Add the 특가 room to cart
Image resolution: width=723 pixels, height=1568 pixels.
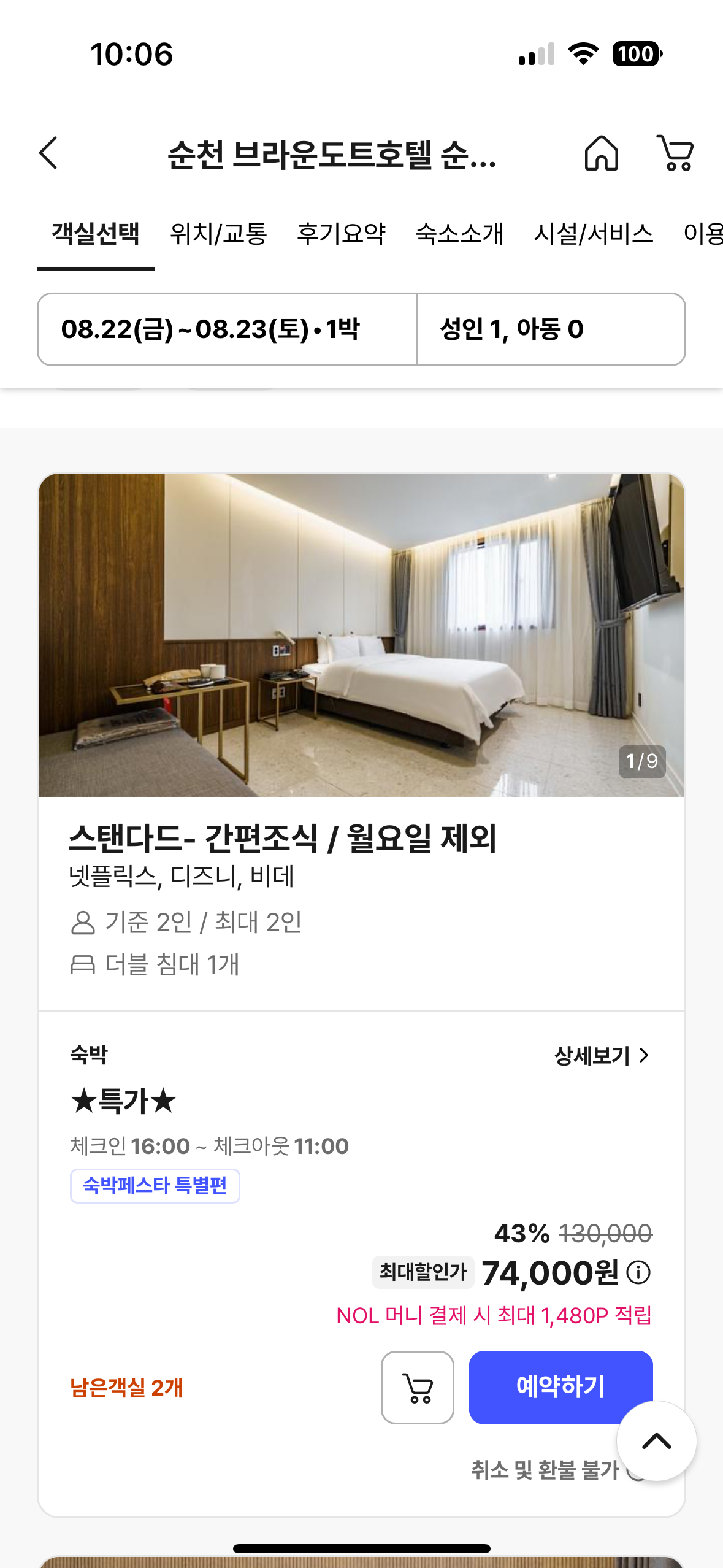pyautogui.click(x=418, y=1387)
